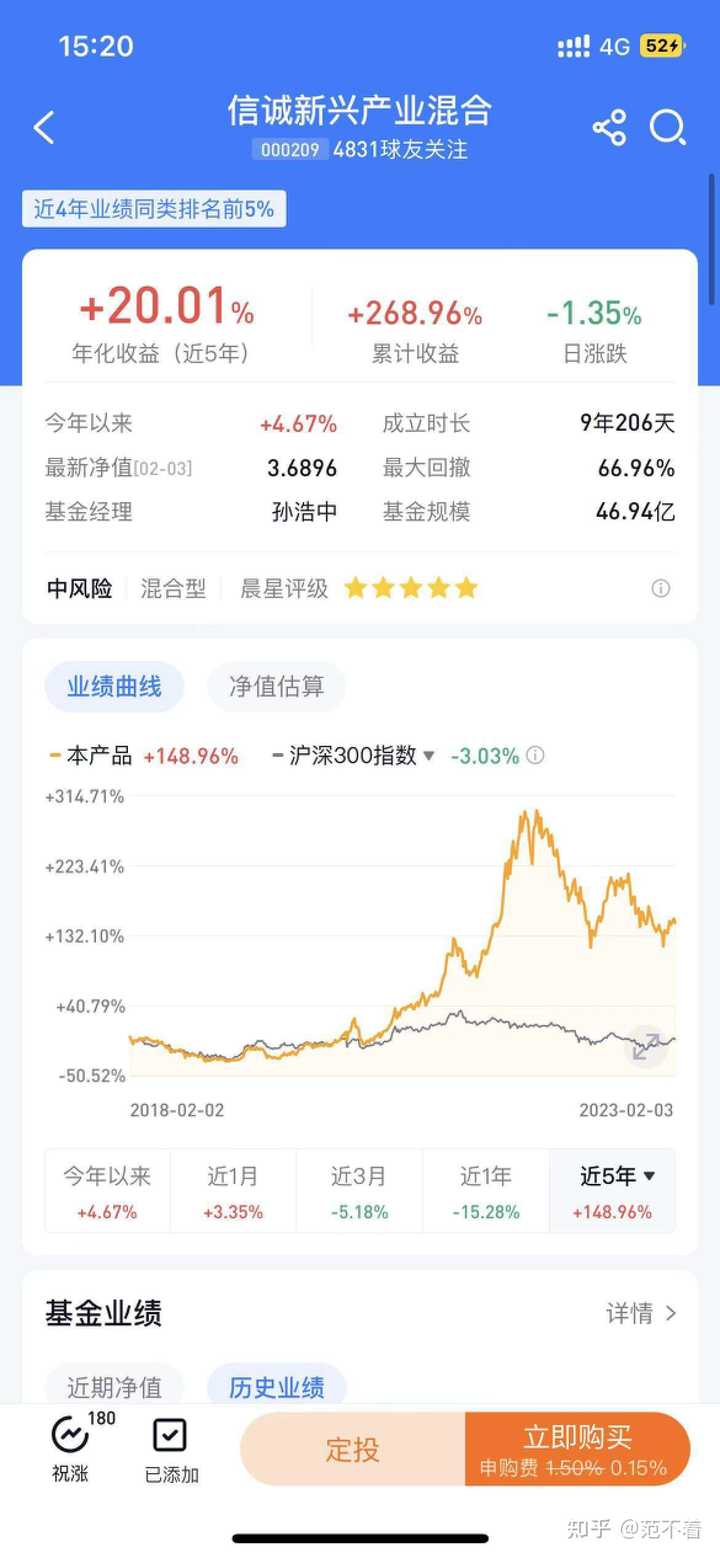Open the search magnifier icon

pyautogui.click(x=668, y=128)
